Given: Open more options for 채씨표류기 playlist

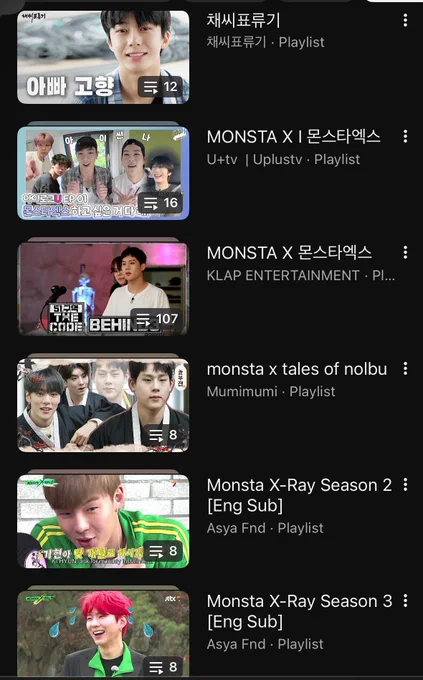Looking at the screenshot, I should (405, 20).
